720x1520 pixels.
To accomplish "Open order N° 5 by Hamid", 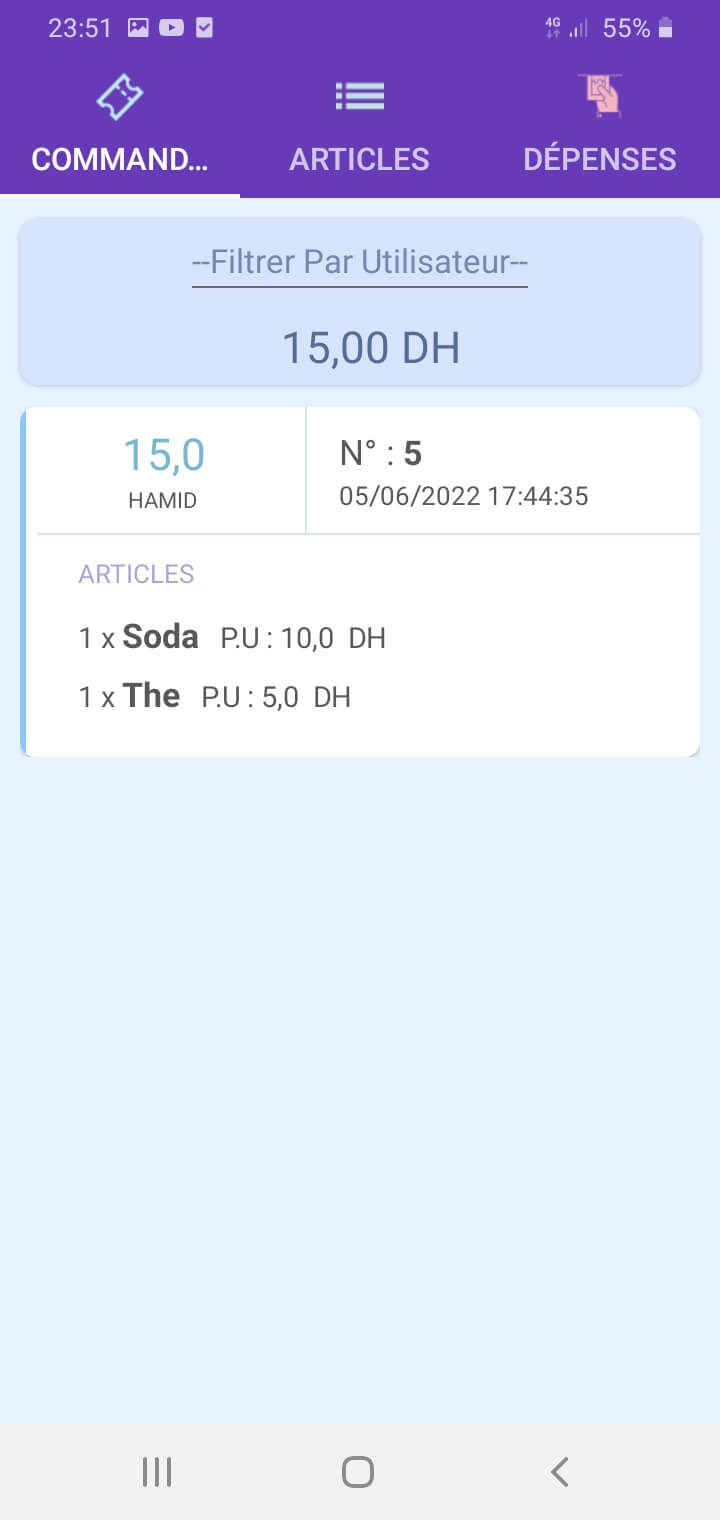I will point(360,580).
